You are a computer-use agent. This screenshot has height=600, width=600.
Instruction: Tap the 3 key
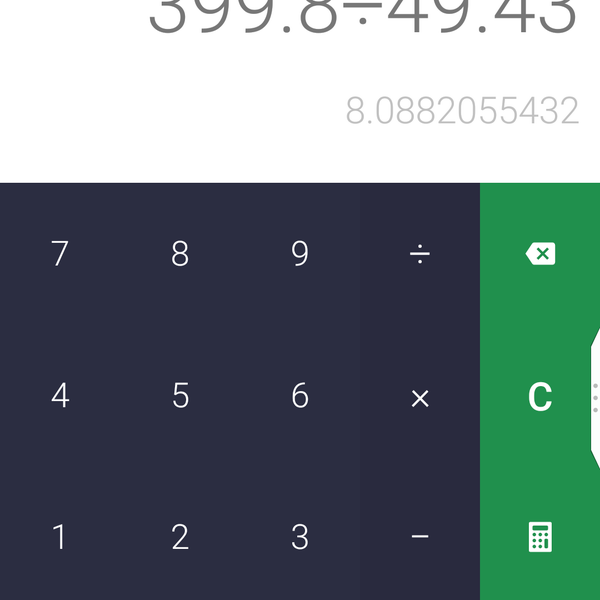pos(300,538)
